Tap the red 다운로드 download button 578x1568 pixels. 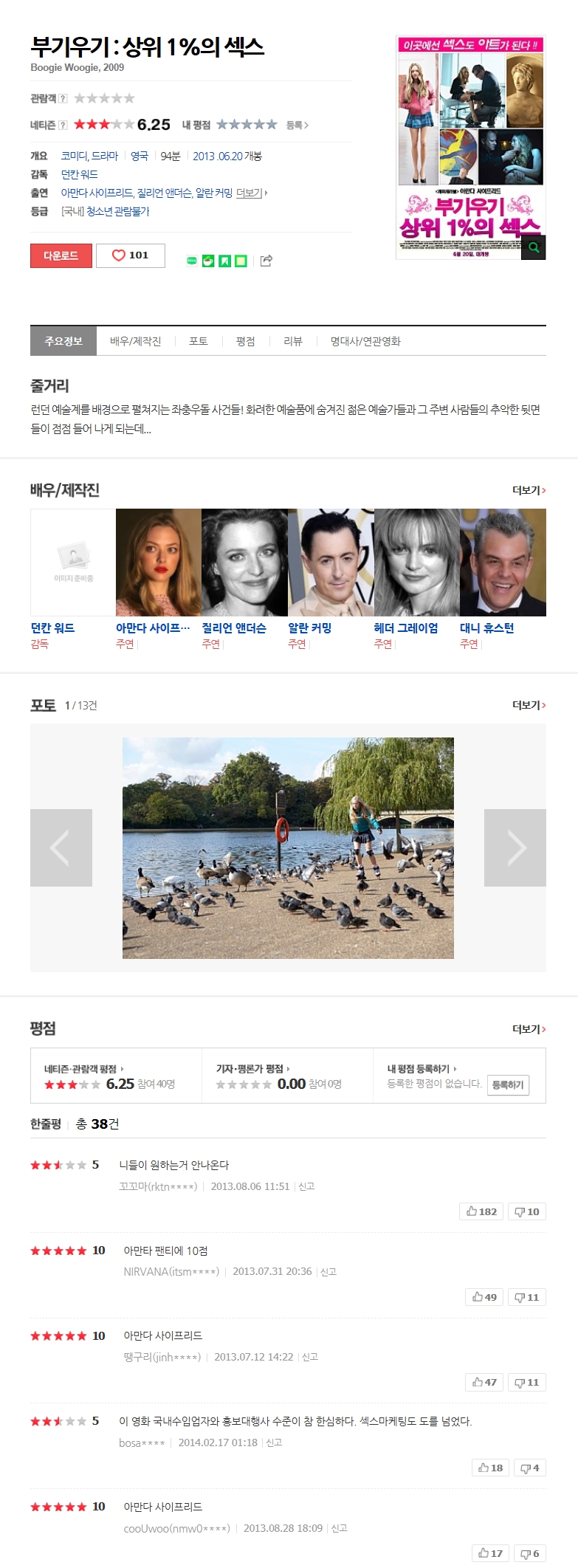61,255
